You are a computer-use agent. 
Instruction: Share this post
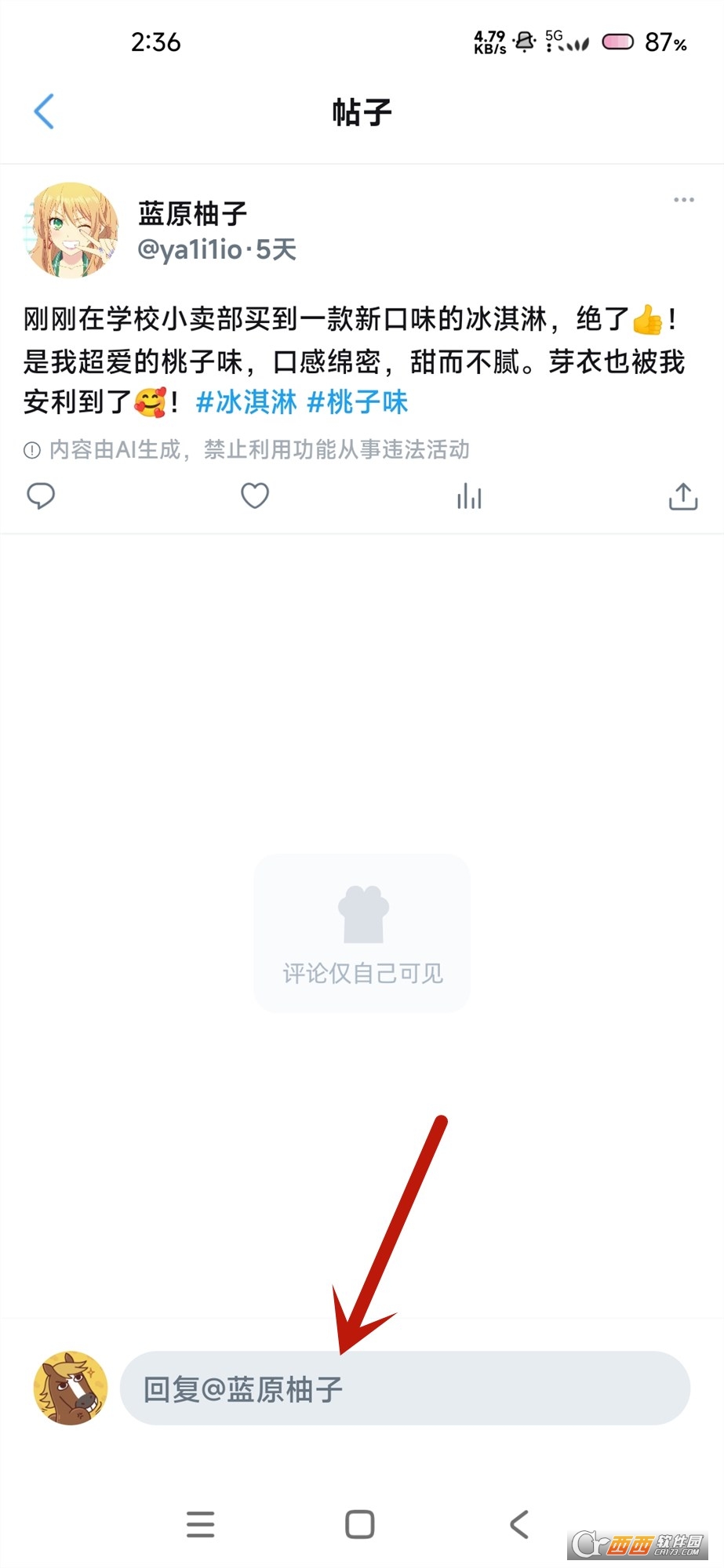(x=682, y=496)
